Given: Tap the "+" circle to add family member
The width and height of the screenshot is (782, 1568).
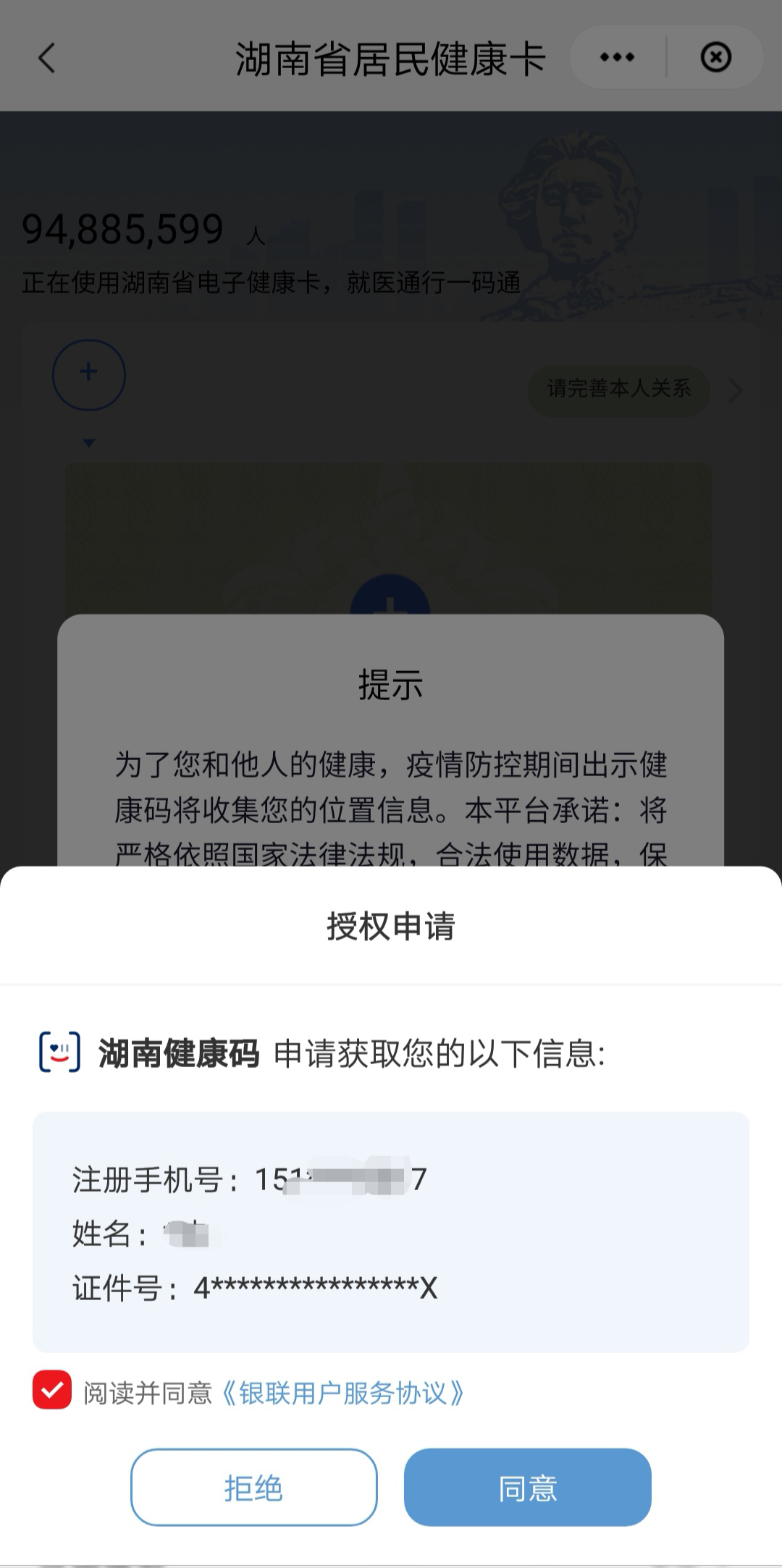Looking at the screenshot, I should (88, 374).
